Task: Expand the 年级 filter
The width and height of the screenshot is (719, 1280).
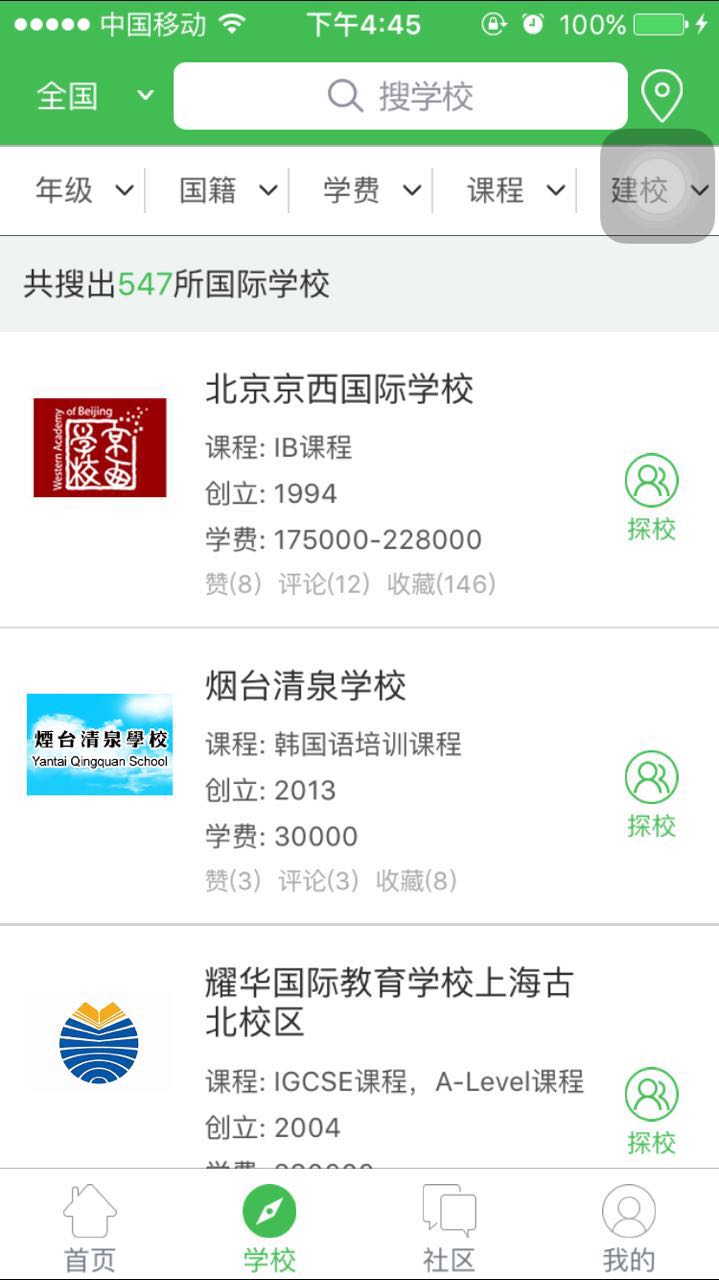Action: pos(84,190)
